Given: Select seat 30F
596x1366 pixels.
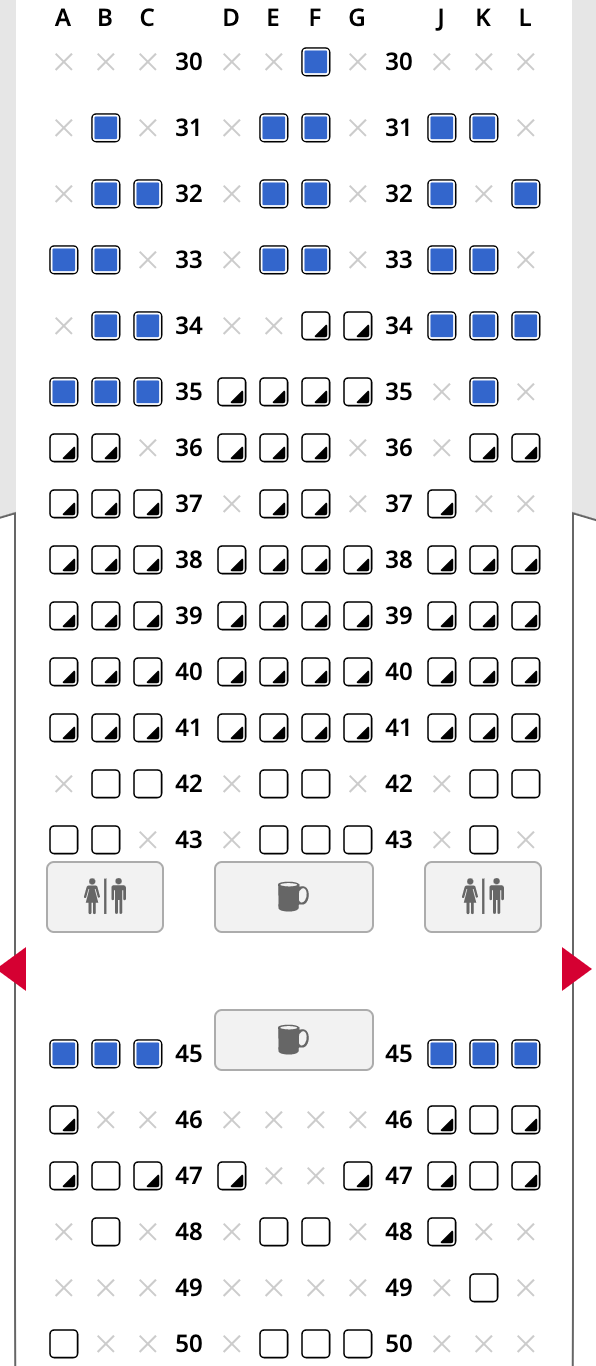Looking at the screenshot, I should coord(316,62).
